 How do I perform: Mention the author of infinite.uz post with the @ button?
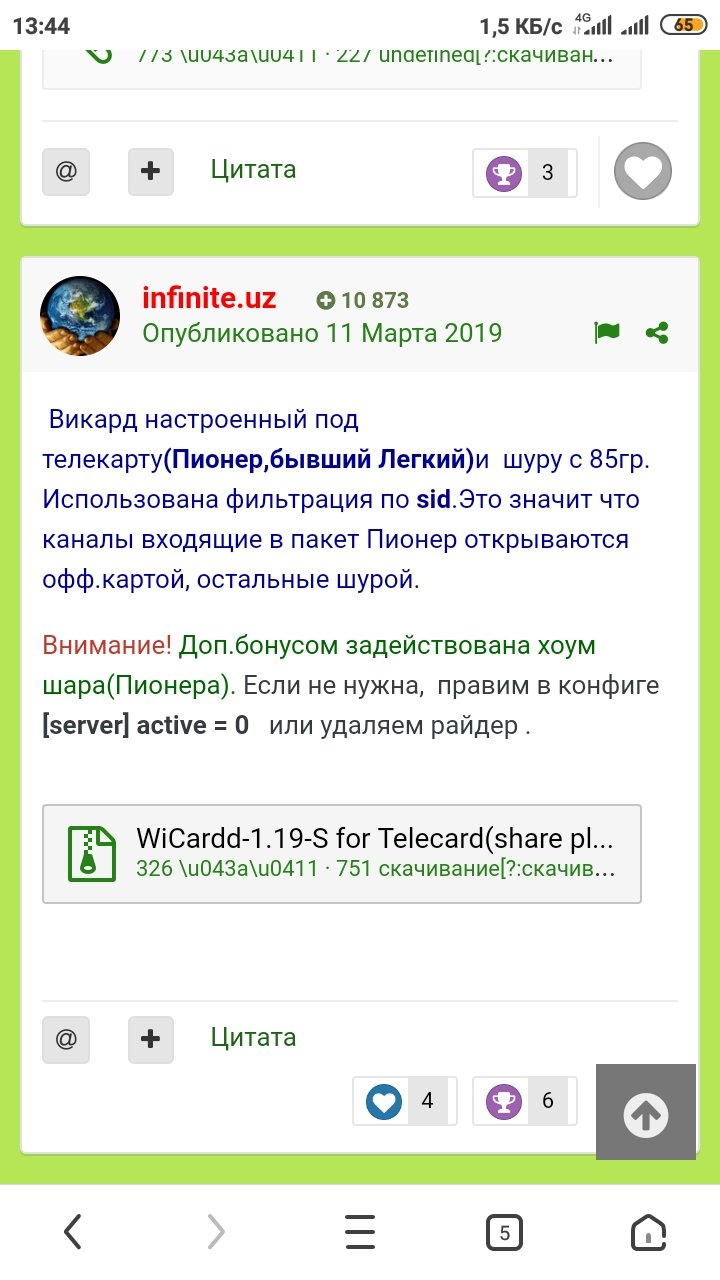coord(66,1039)
